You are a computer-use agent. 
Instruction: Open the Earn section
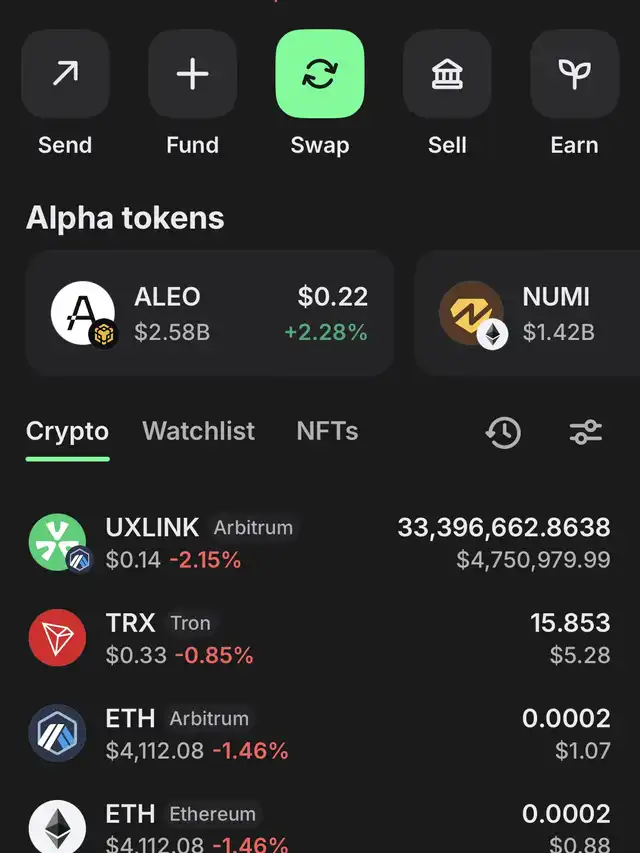pos(574,75)
